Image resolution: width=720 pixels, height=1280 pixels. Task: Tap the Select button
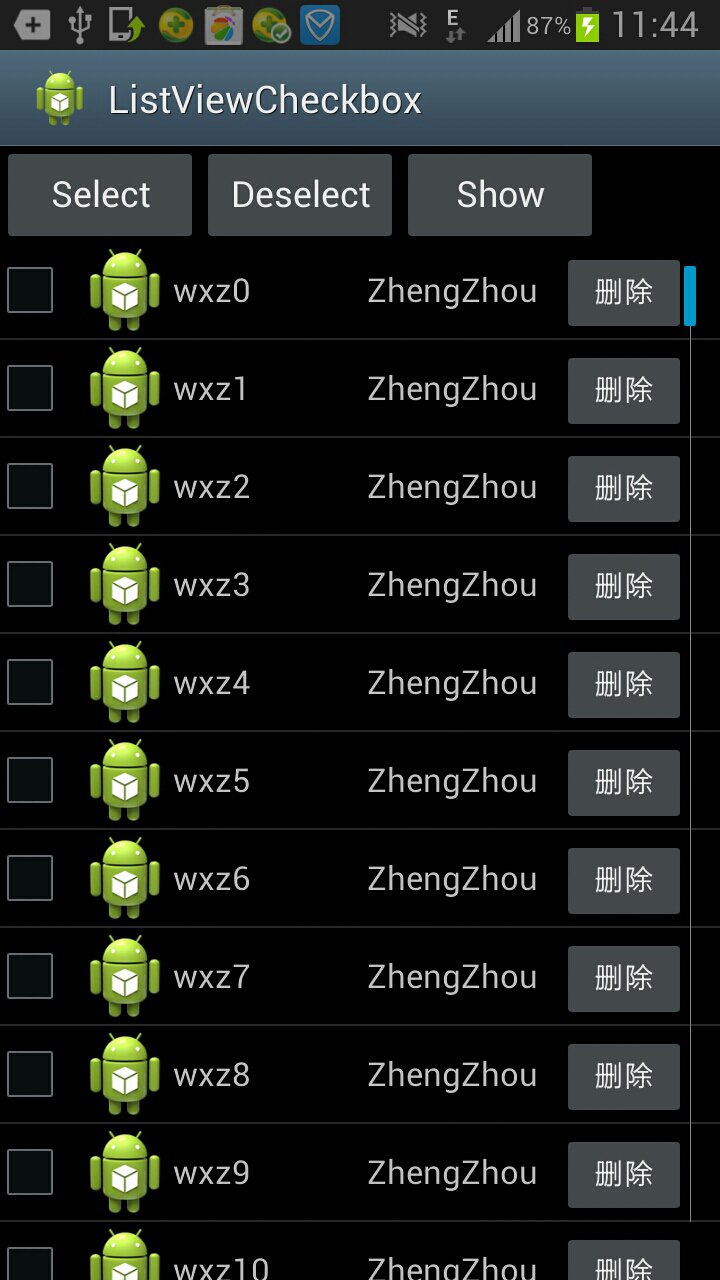coord(100,195)
